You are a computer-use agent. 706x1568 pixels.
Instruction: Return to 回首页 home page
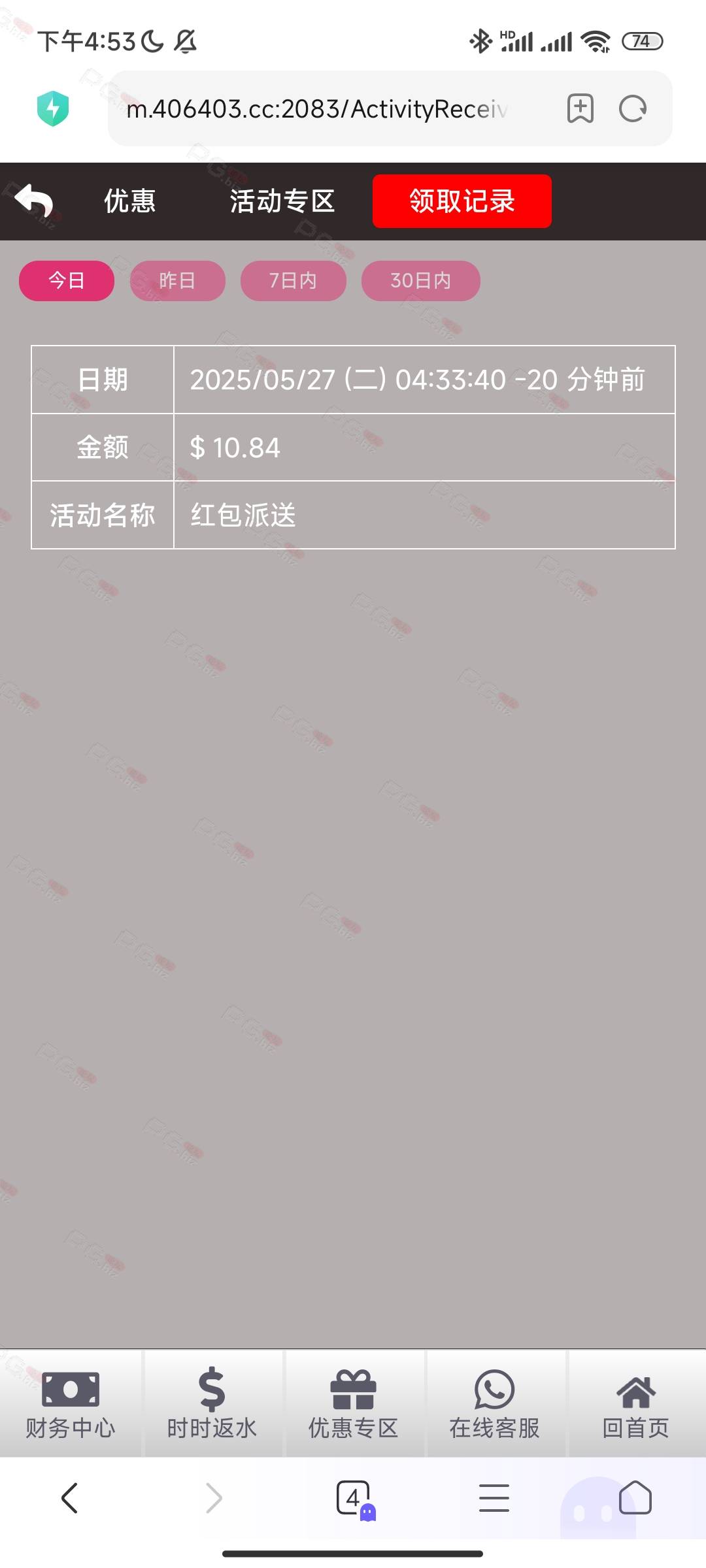click(635, 1403)
